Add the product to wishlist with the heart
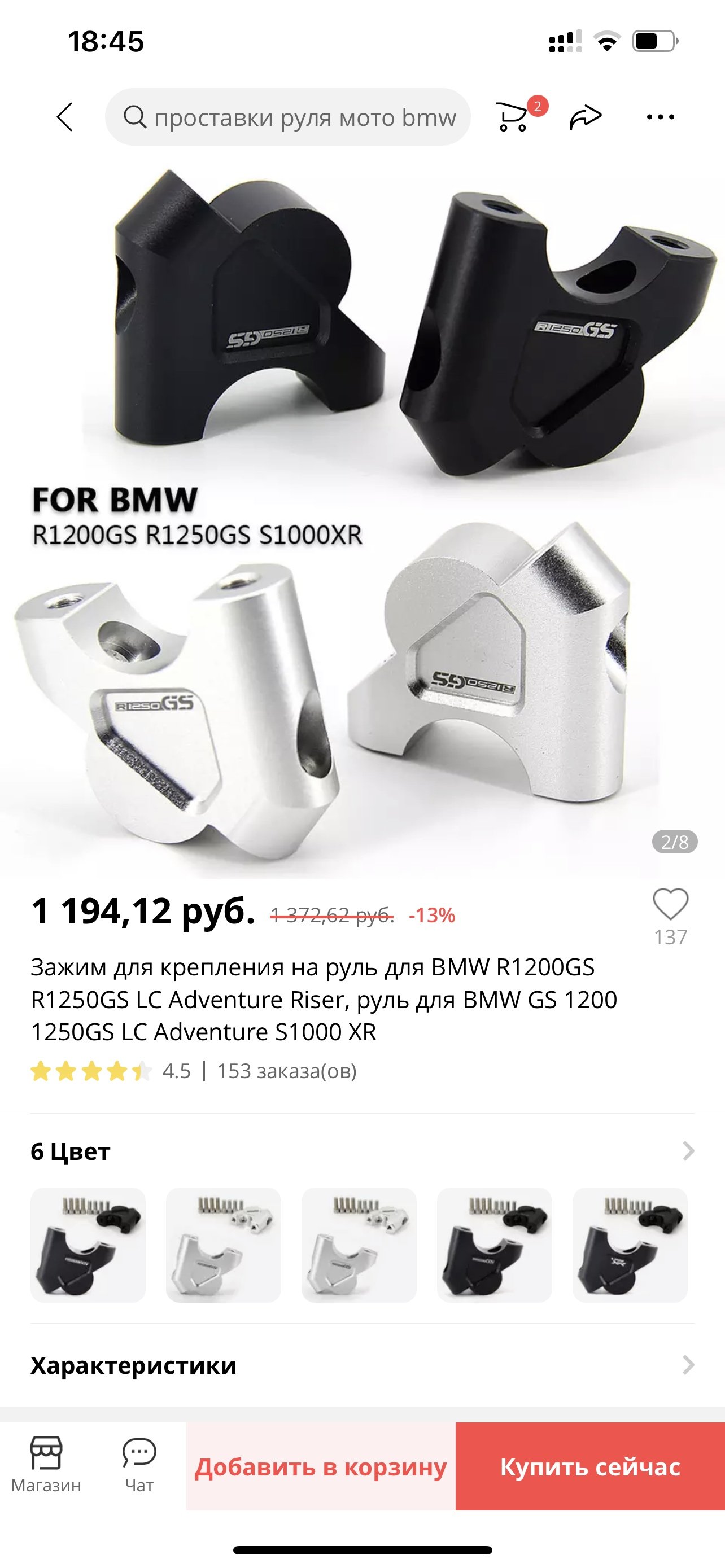The width and height of the screenshot is (725, 1568). coord(670,904)
